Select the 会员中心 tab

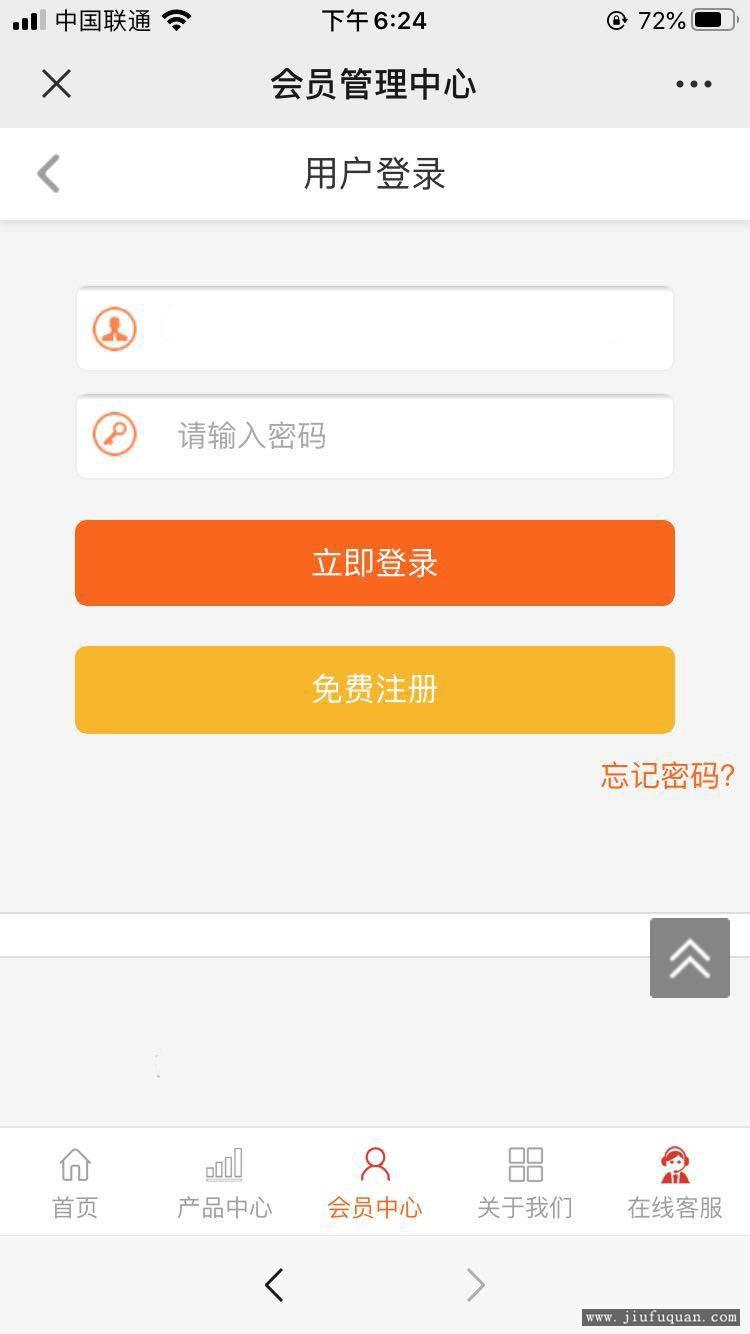tap(375, 1183)
